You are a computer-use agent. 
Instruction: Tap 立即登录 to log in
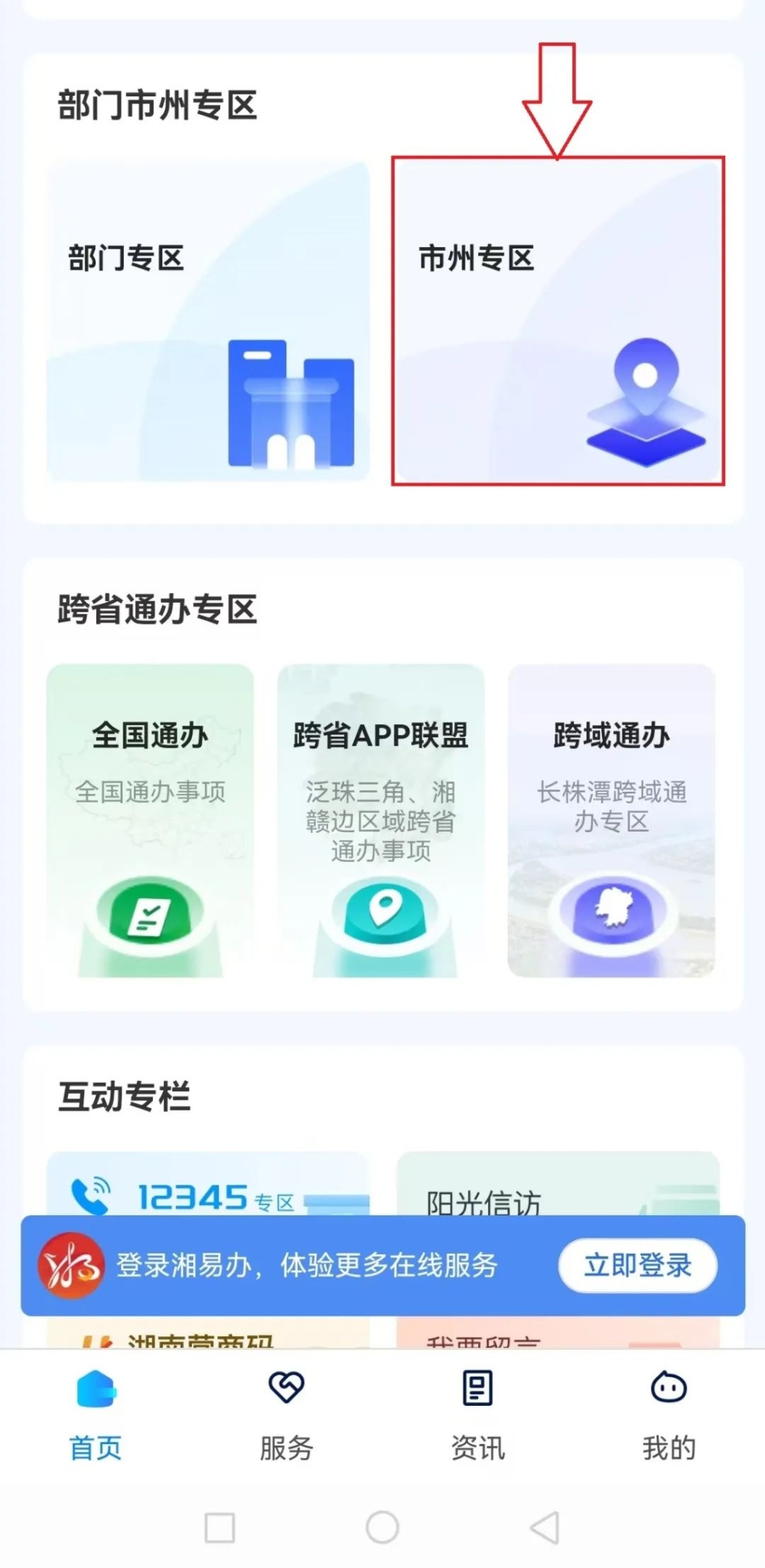(x=637, y=1265)
